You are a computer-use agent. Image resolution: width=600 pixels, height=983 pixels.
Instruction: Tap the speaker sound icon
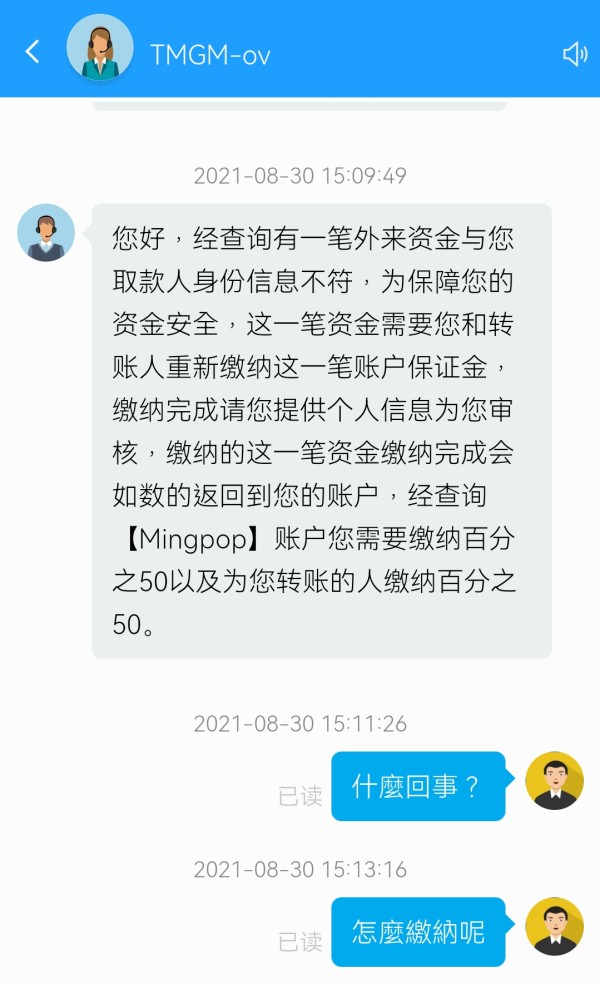pyautogui.click(x=575, y=55)
